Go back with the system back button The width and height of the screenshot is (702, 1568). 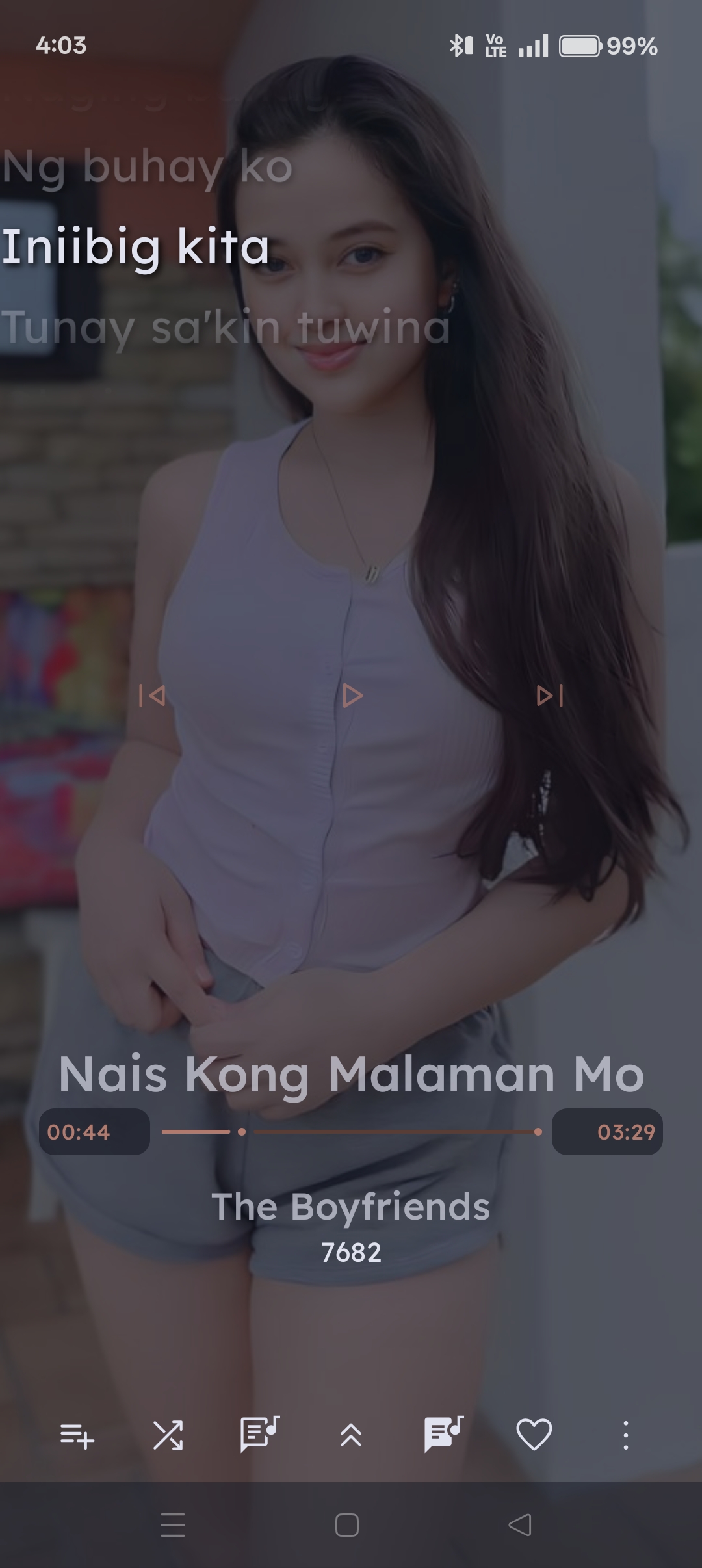pos(520,1525)
